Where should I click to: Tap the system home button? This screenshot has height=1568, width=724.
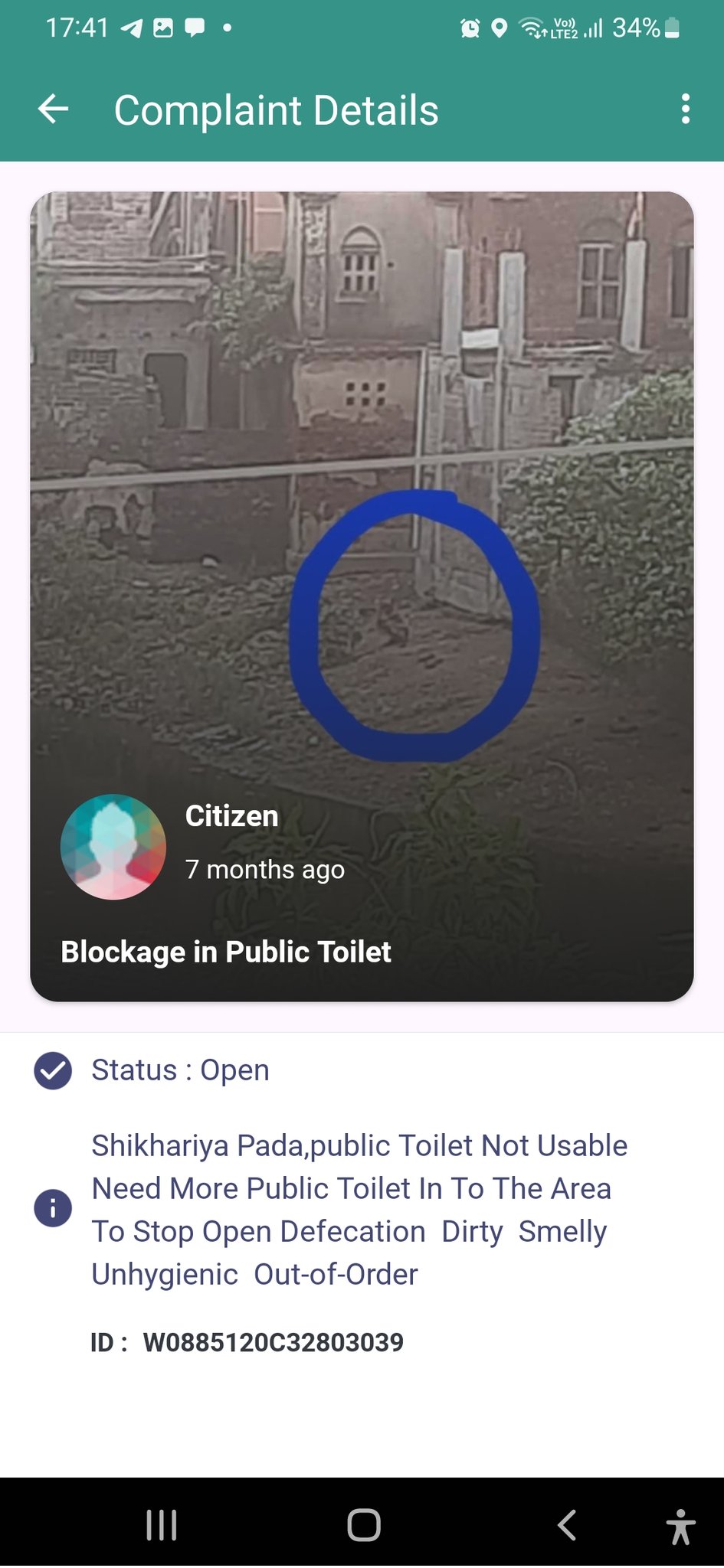click(x=363, y=1524)
